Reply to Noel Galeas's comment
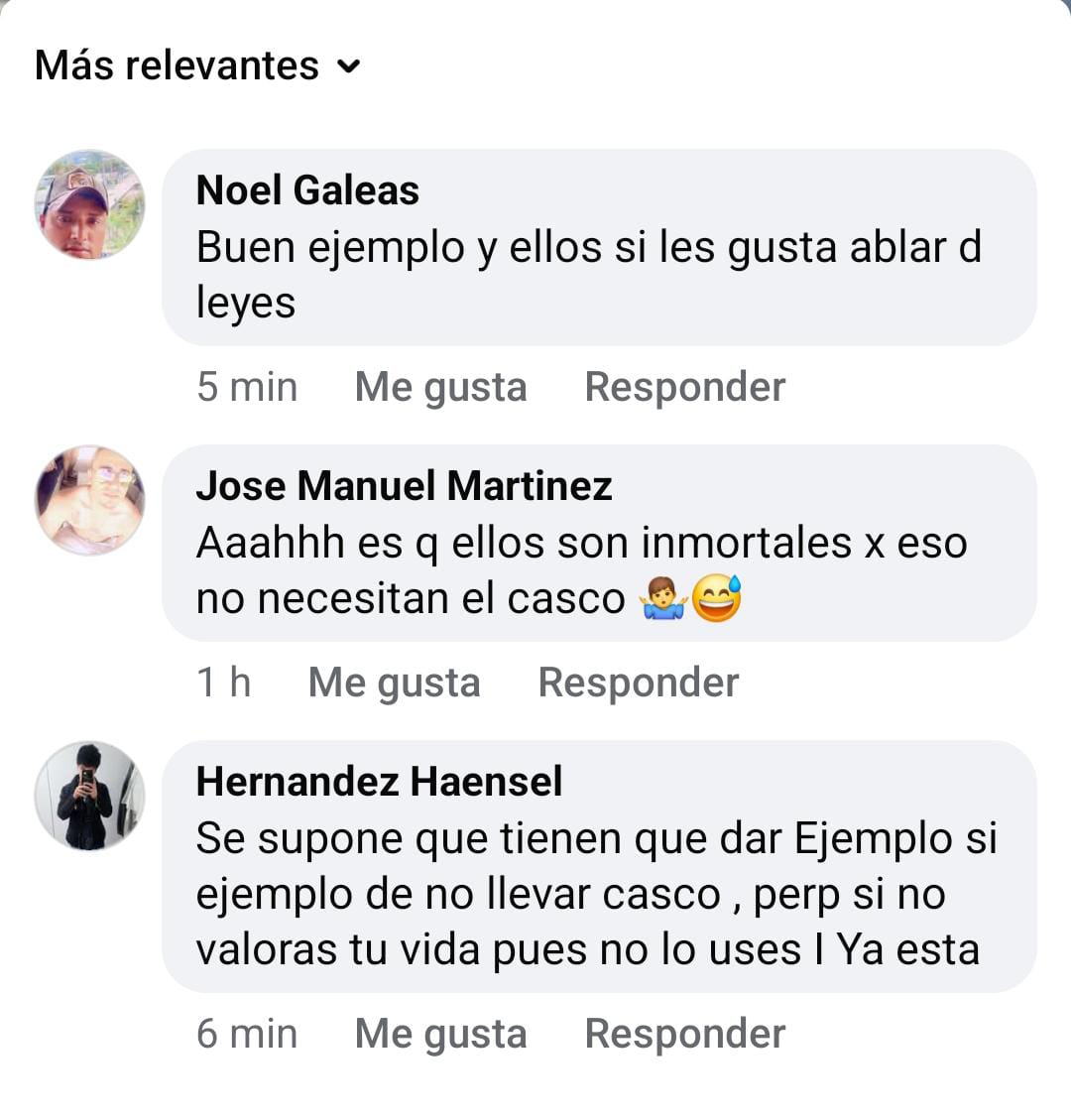The image size is (1071, 1120). pyautogui.click(x=684, y=387)
